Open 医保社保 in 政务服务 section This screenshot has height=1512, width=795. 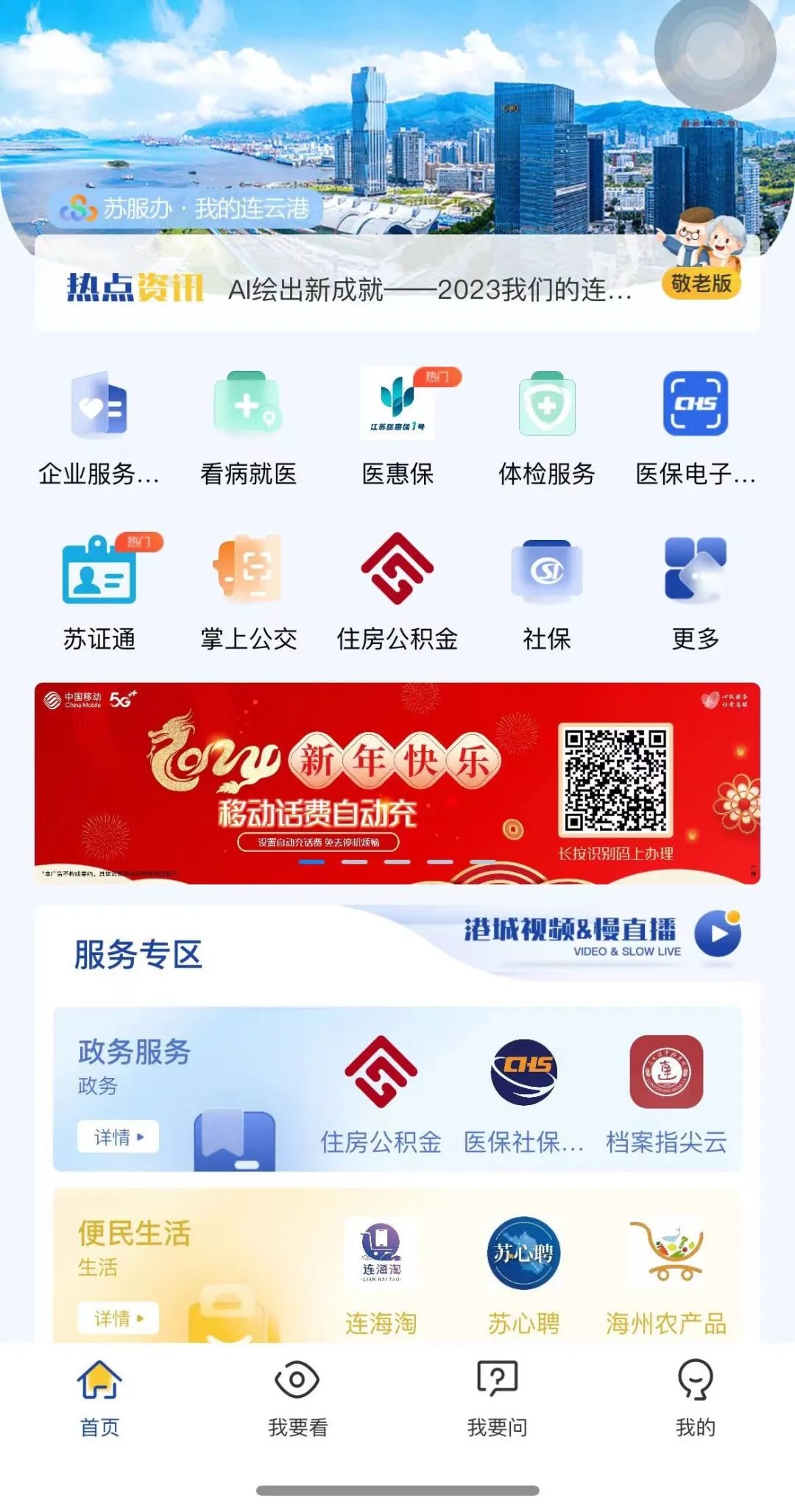pos(523,1093)
